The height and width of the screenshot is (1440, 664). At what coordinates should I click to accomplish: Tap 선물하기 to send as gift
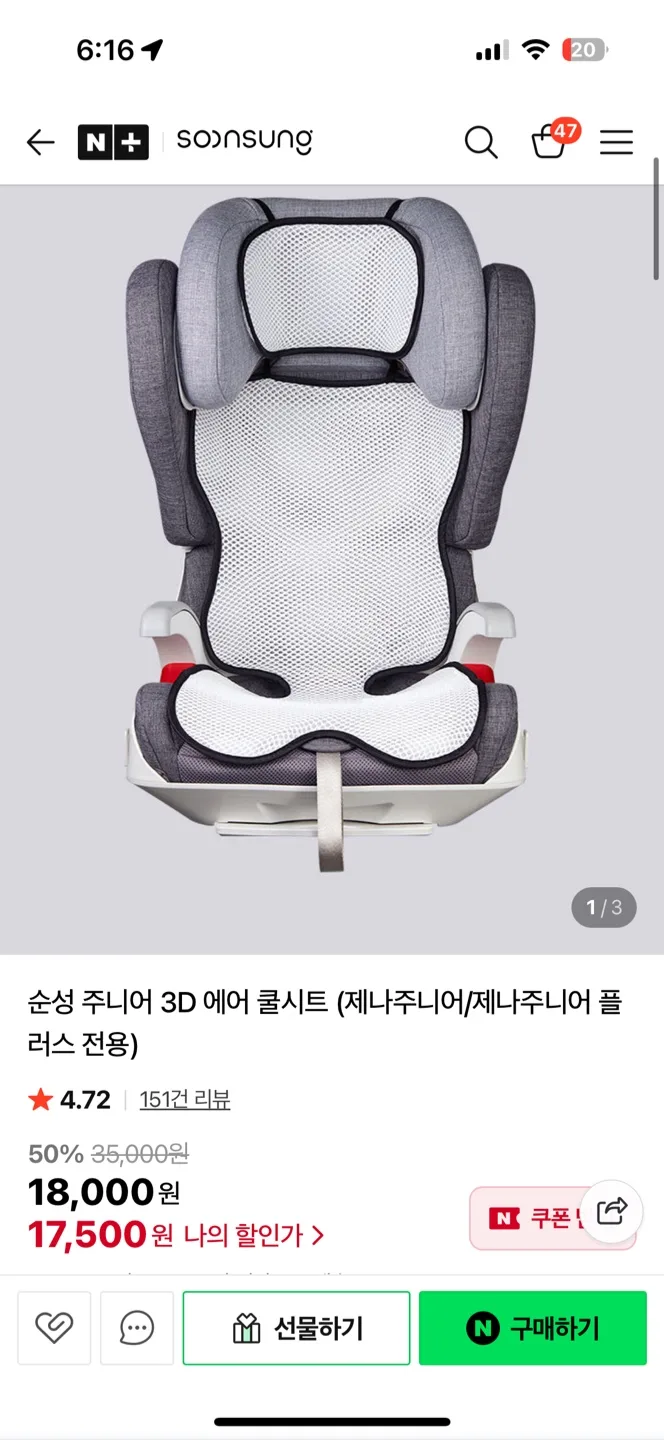coord(296,1328)
